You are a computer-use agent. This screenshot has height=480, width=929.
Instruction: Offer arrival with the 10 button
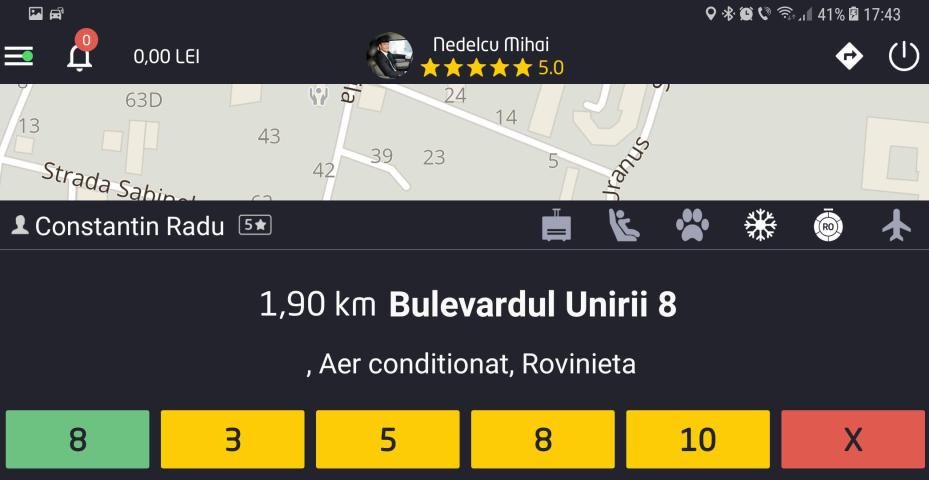[x=698, y=439]
